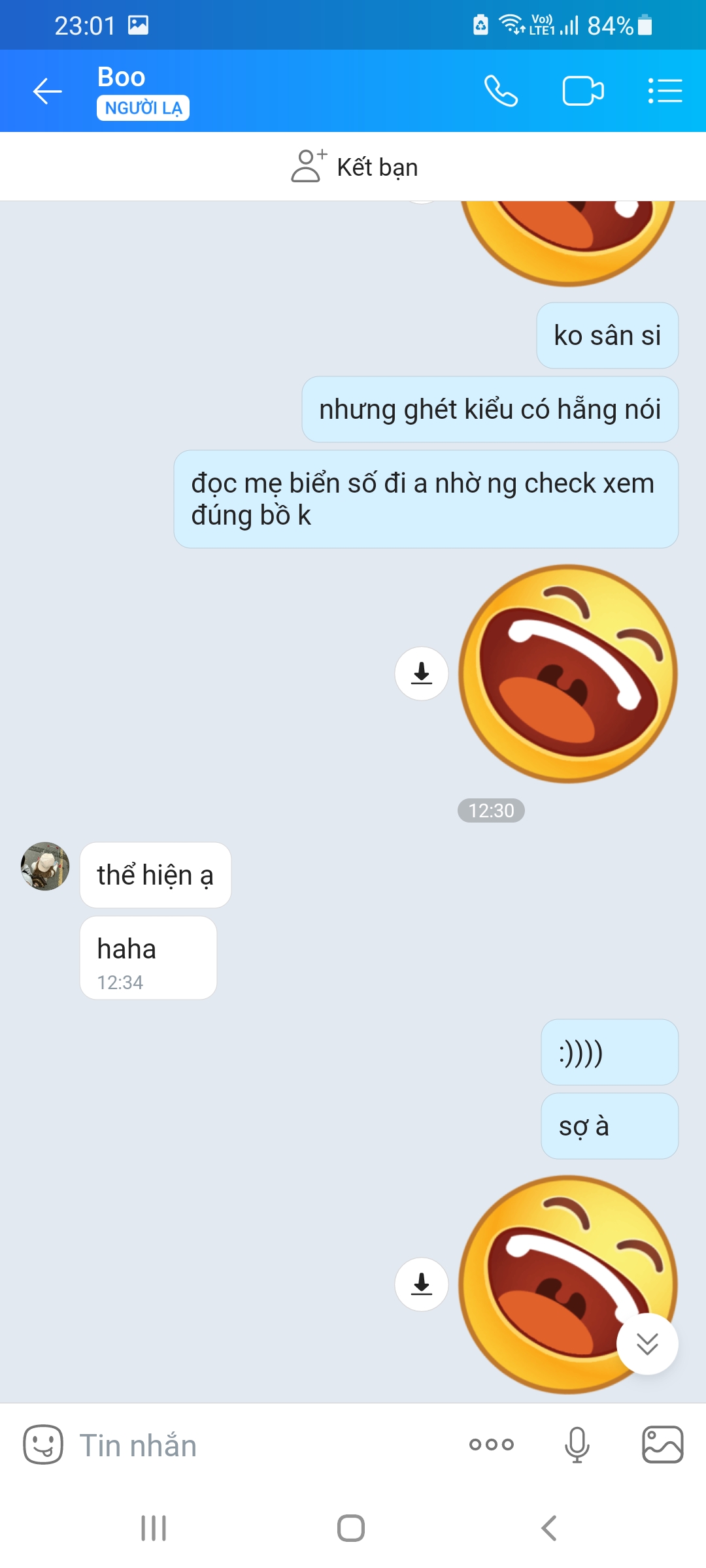The width and height of the screenshot is (706, 1568).
Task: Open the system recent apps
Action: coord(154,1528)
